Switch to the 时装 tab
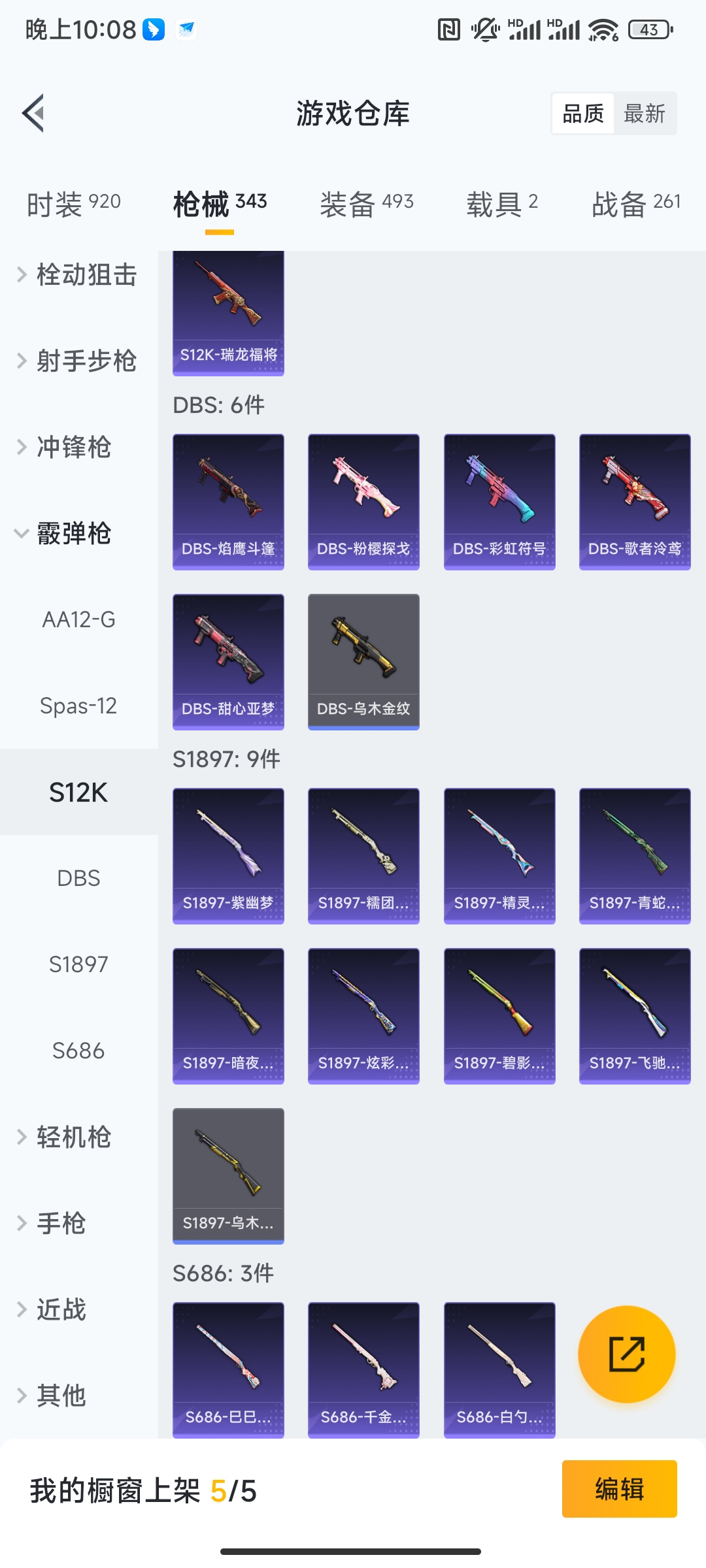 point(73,203)
